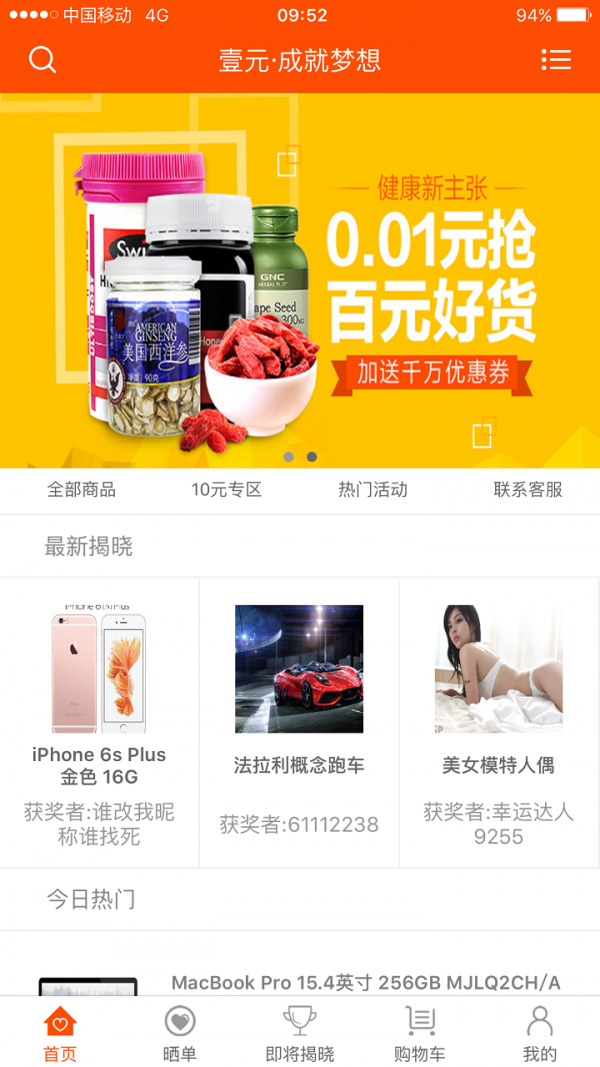The width and height of the screenshot is (600, 1067).
Task: Switch to the 首页 tab
Action: tap(60, 1033)
